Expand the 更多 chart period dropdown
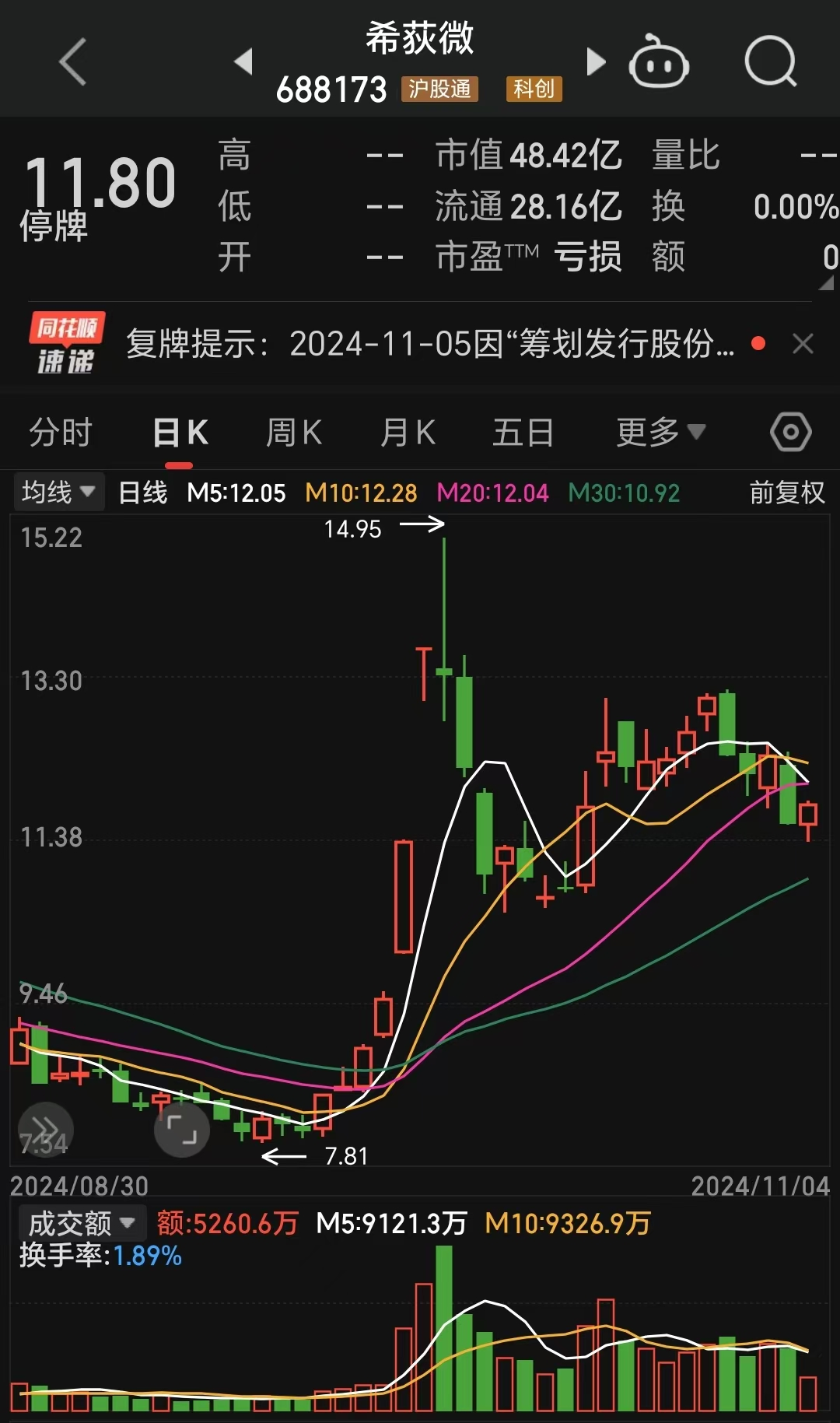 tap(660, 432)
